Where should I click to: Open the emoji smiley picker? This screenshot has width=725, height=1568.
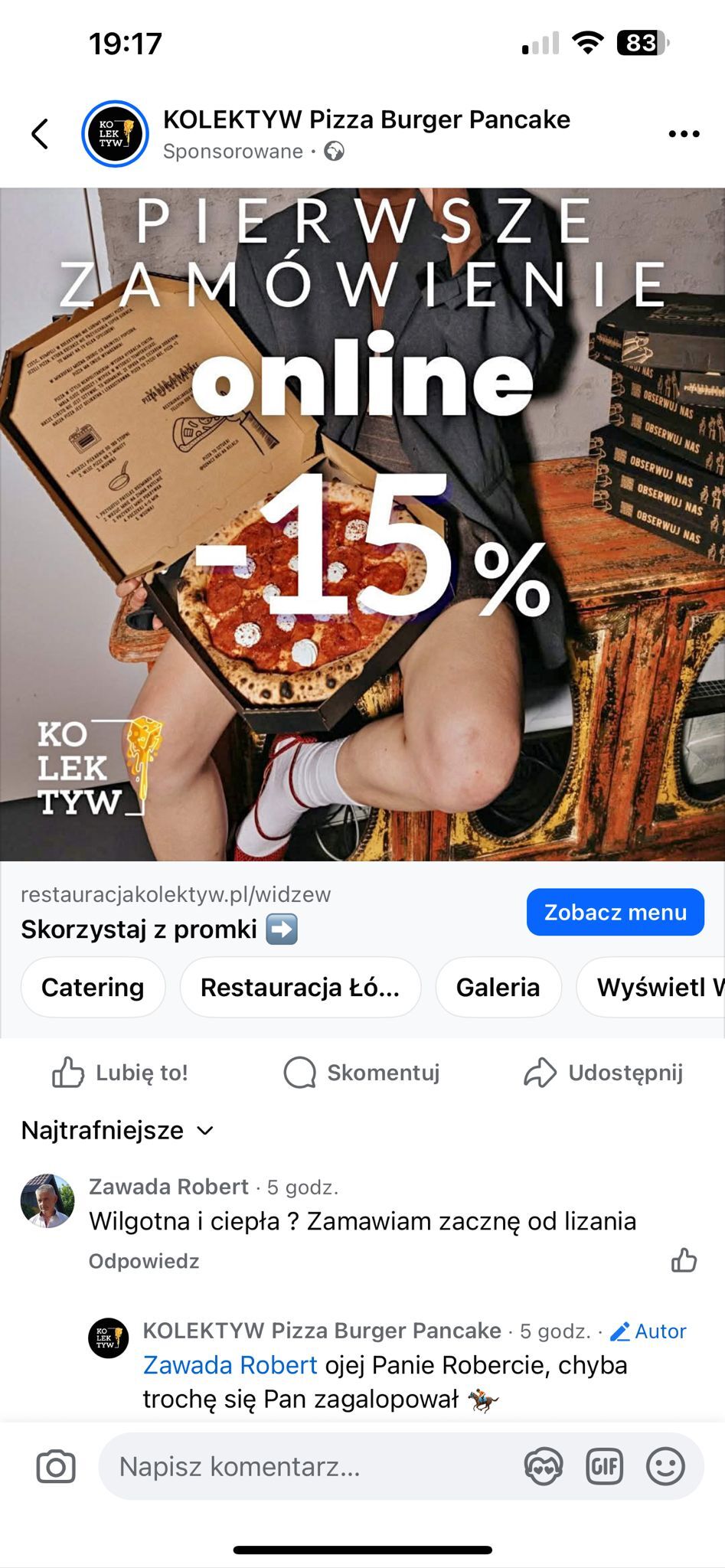pyautogui.click(x=665, y=1466)
